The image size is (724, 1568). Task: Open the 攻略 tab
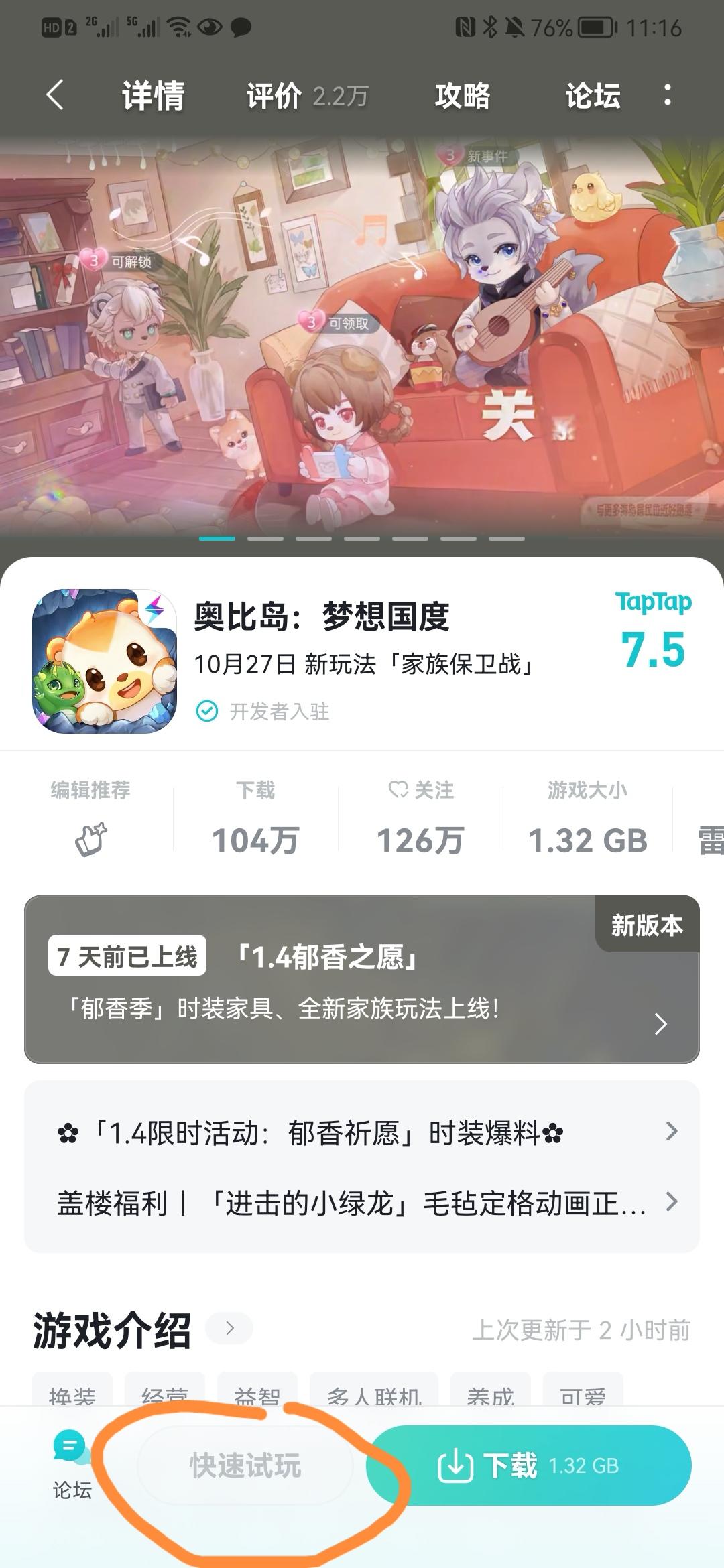[x=463, y=96]
